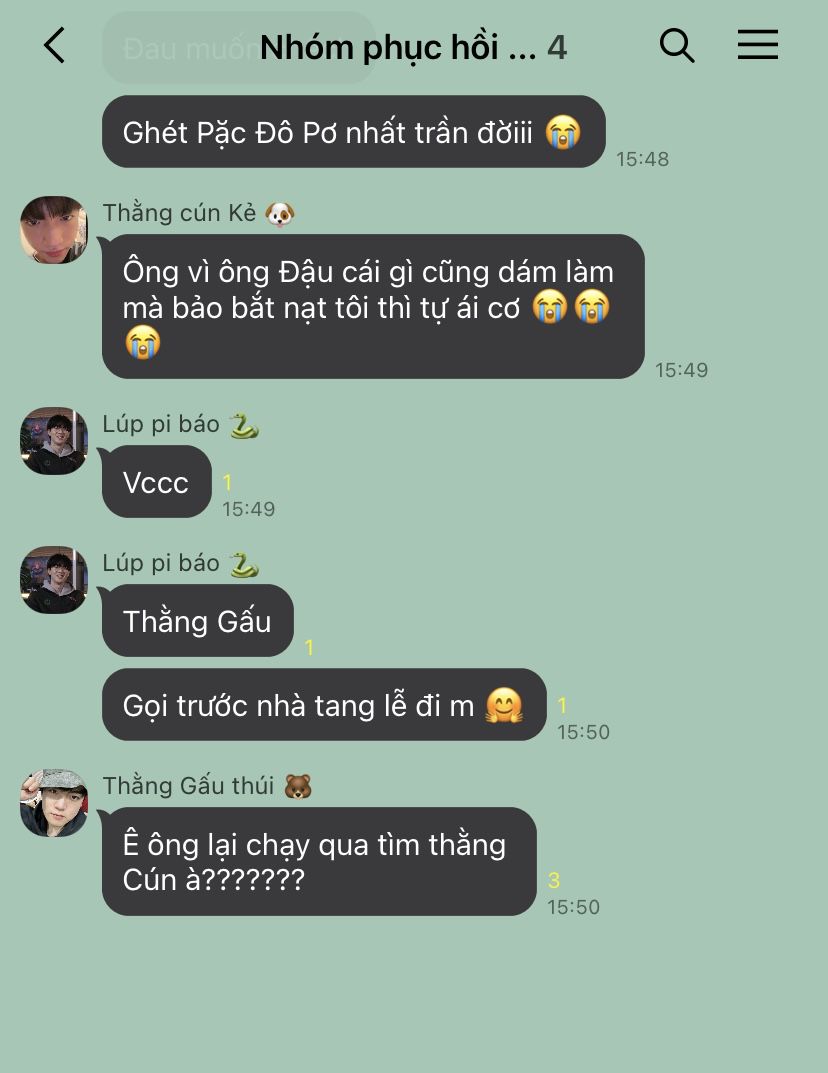Open the chat menu icon
The height and width of the screenshot is (1073, 828).
[757, 45]
